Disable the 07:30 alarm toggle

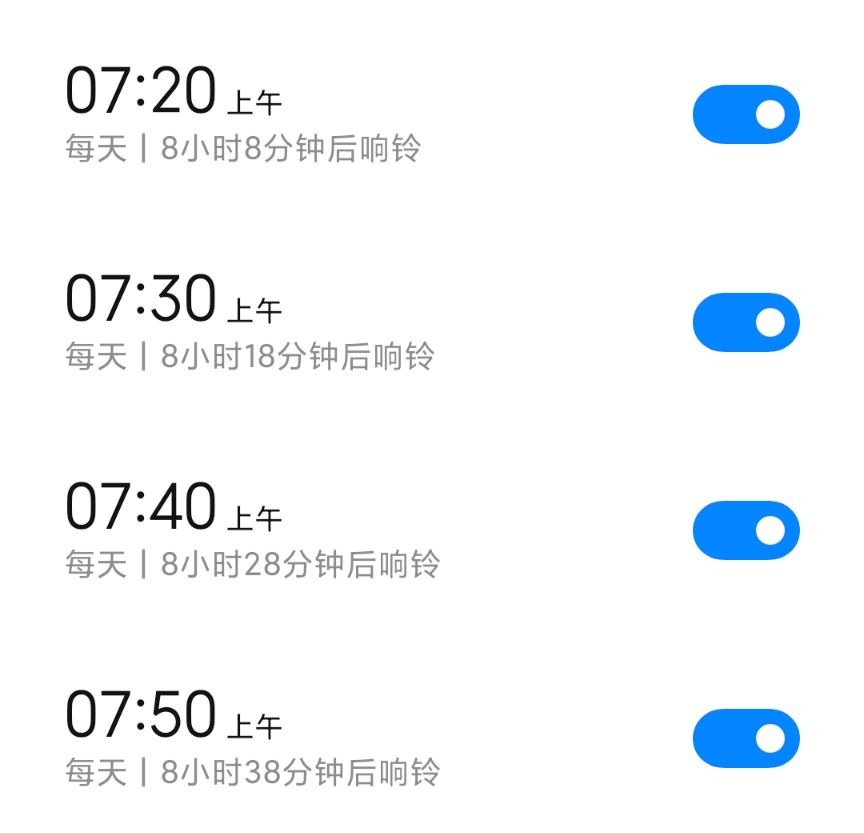pos(746,322)
